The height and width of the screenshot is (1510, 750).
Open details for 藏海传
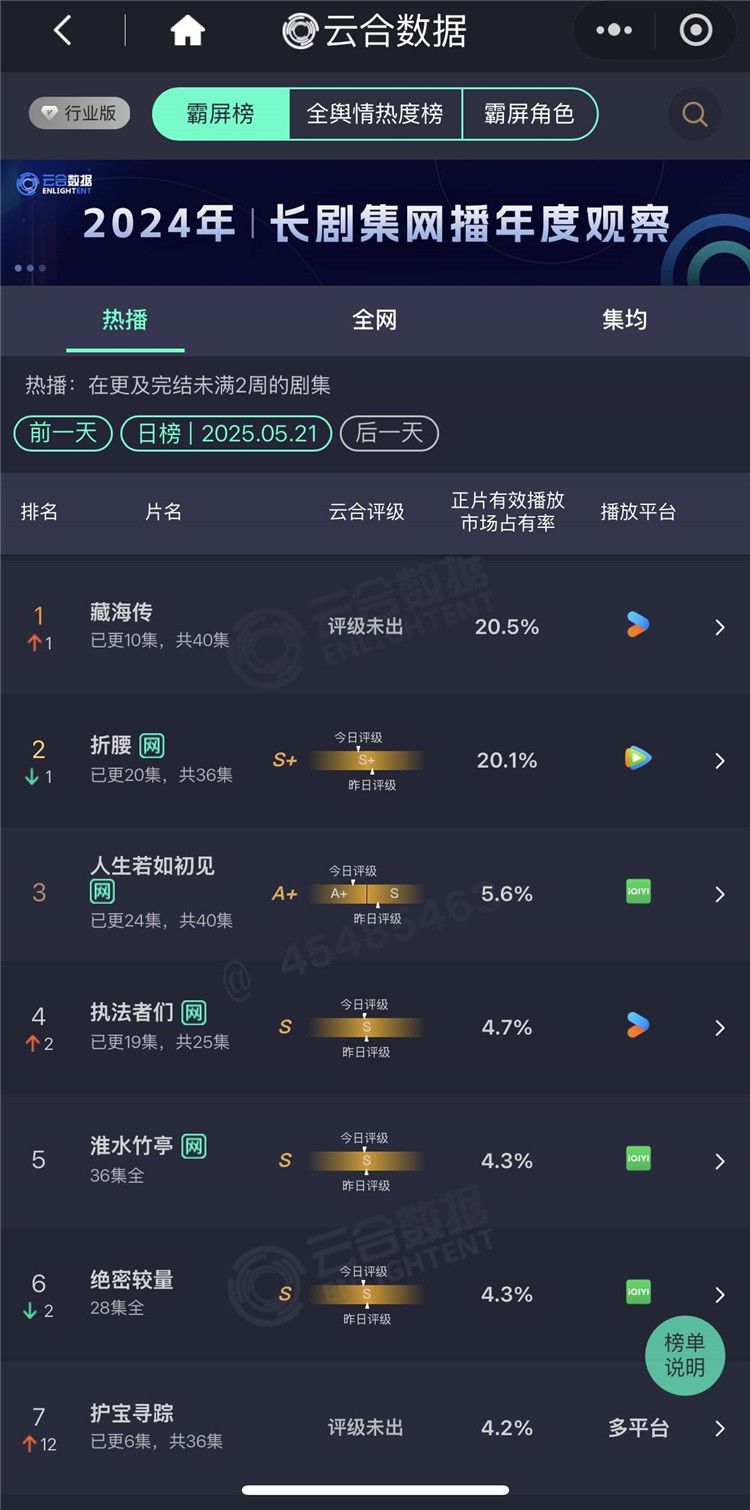click(x=375, y=627)
